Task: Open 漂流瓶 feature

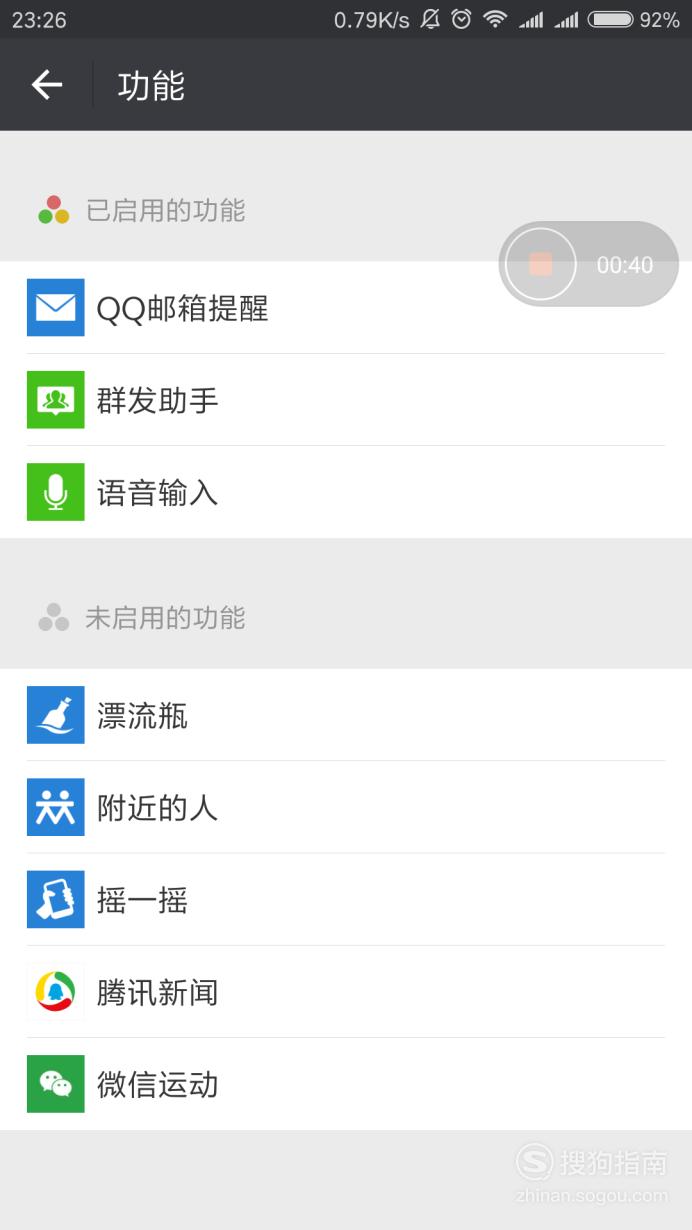Action: [x=346, y=715]
